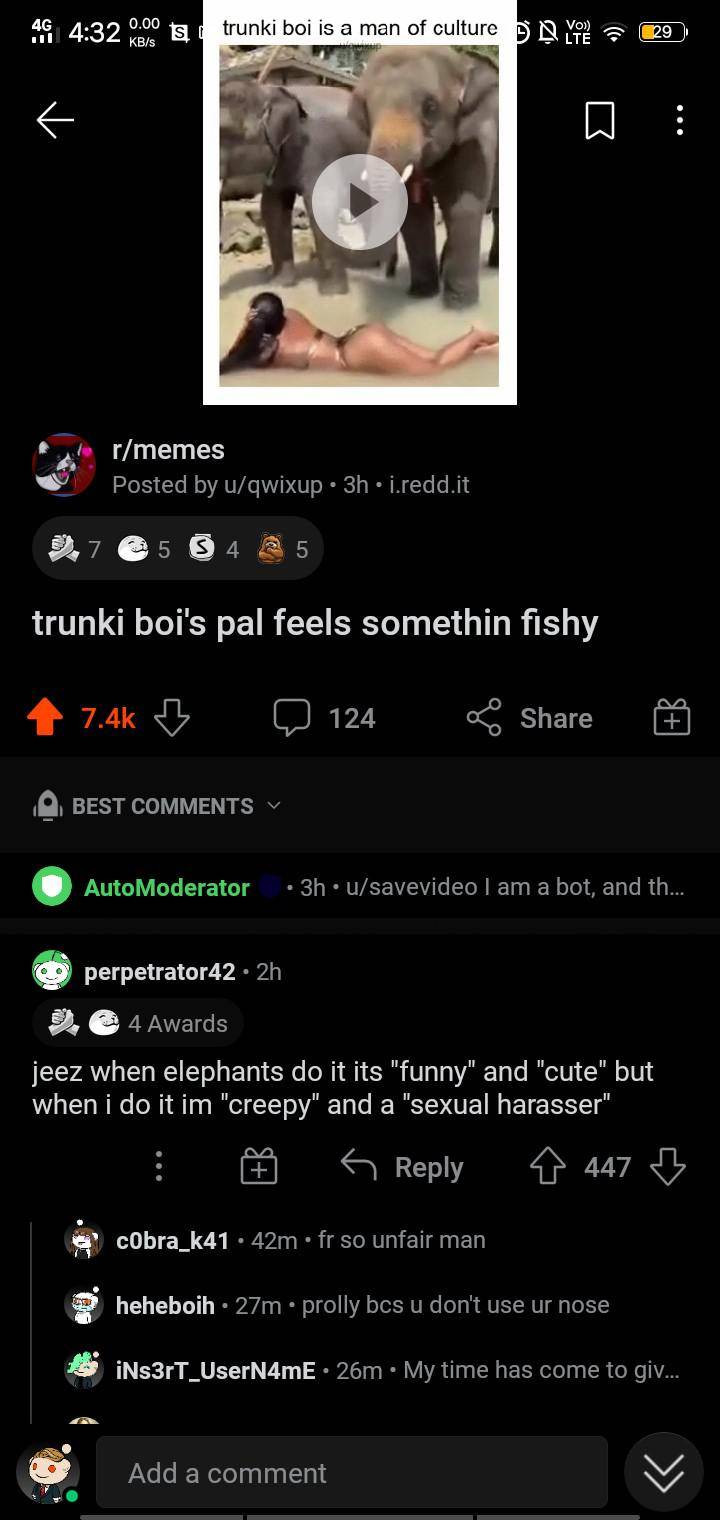Screen dimensions: 720x1520
Task: Upvote the post with the orange arrow
Action: coord(47,717)
